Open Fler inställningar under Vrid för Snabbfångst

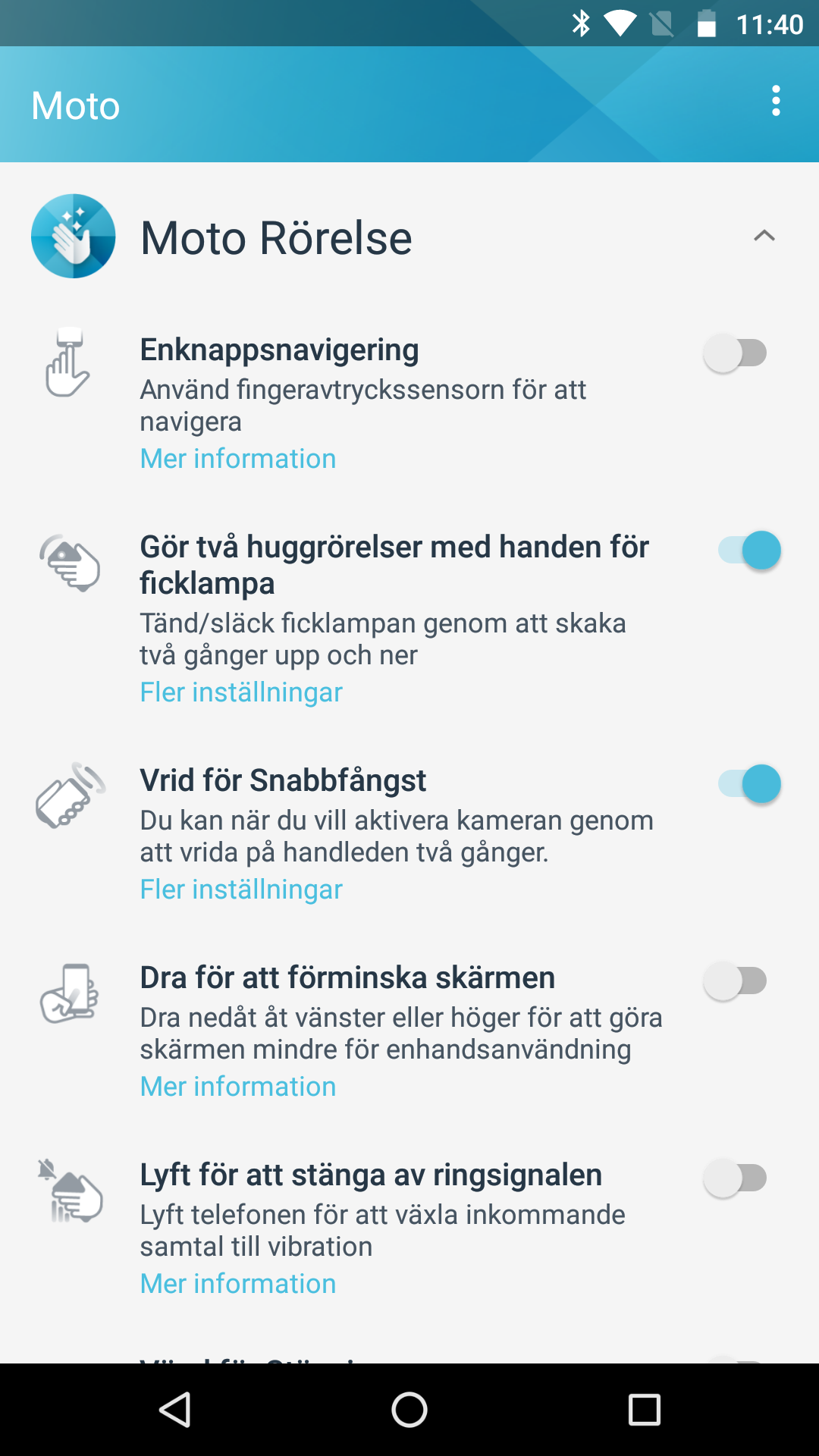(x=241, y=890)
